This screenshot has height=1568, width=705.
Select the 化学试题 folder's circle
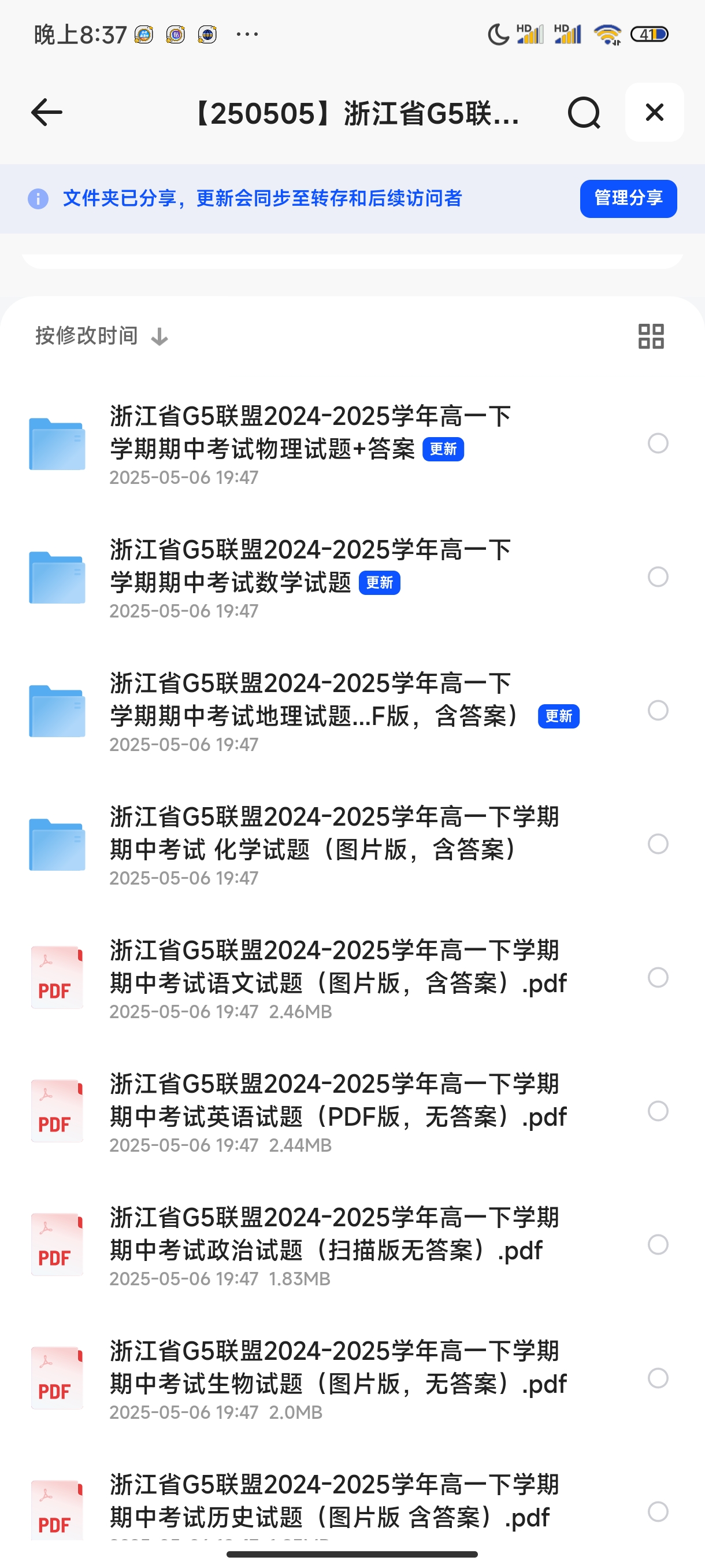[x=658, y=844]
